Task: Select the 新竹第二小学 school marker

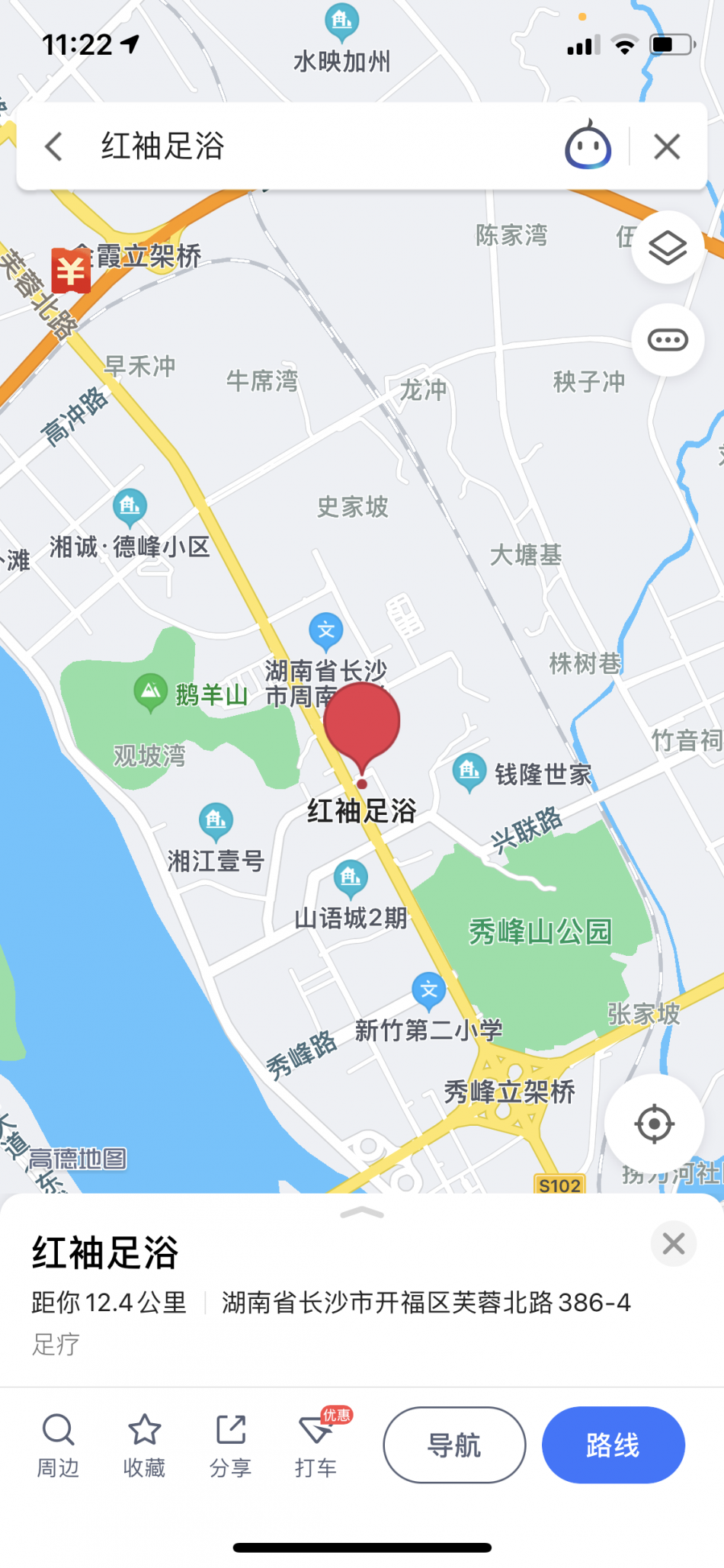Action: coord(428,989)
